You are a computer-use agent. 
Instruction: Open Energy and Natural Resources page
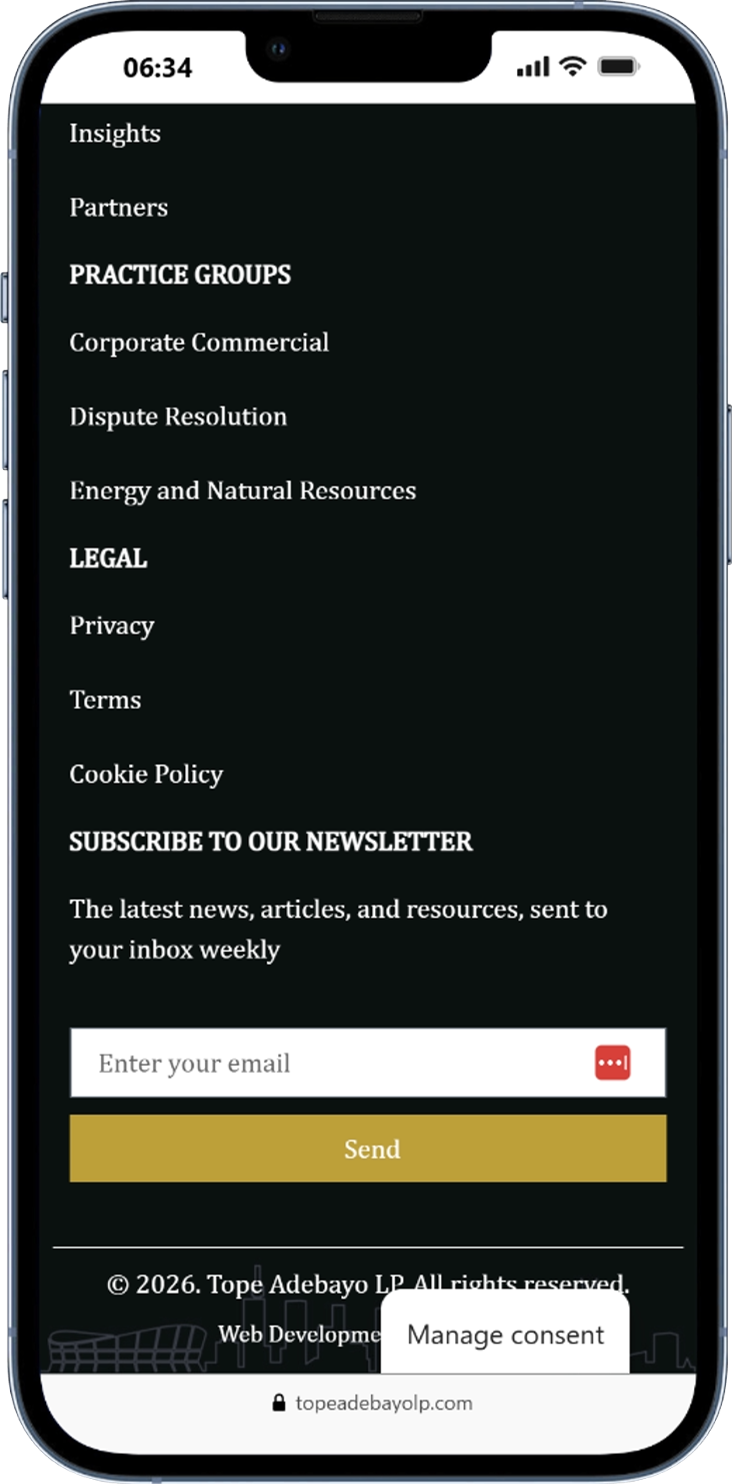click(x=243, y=491)
